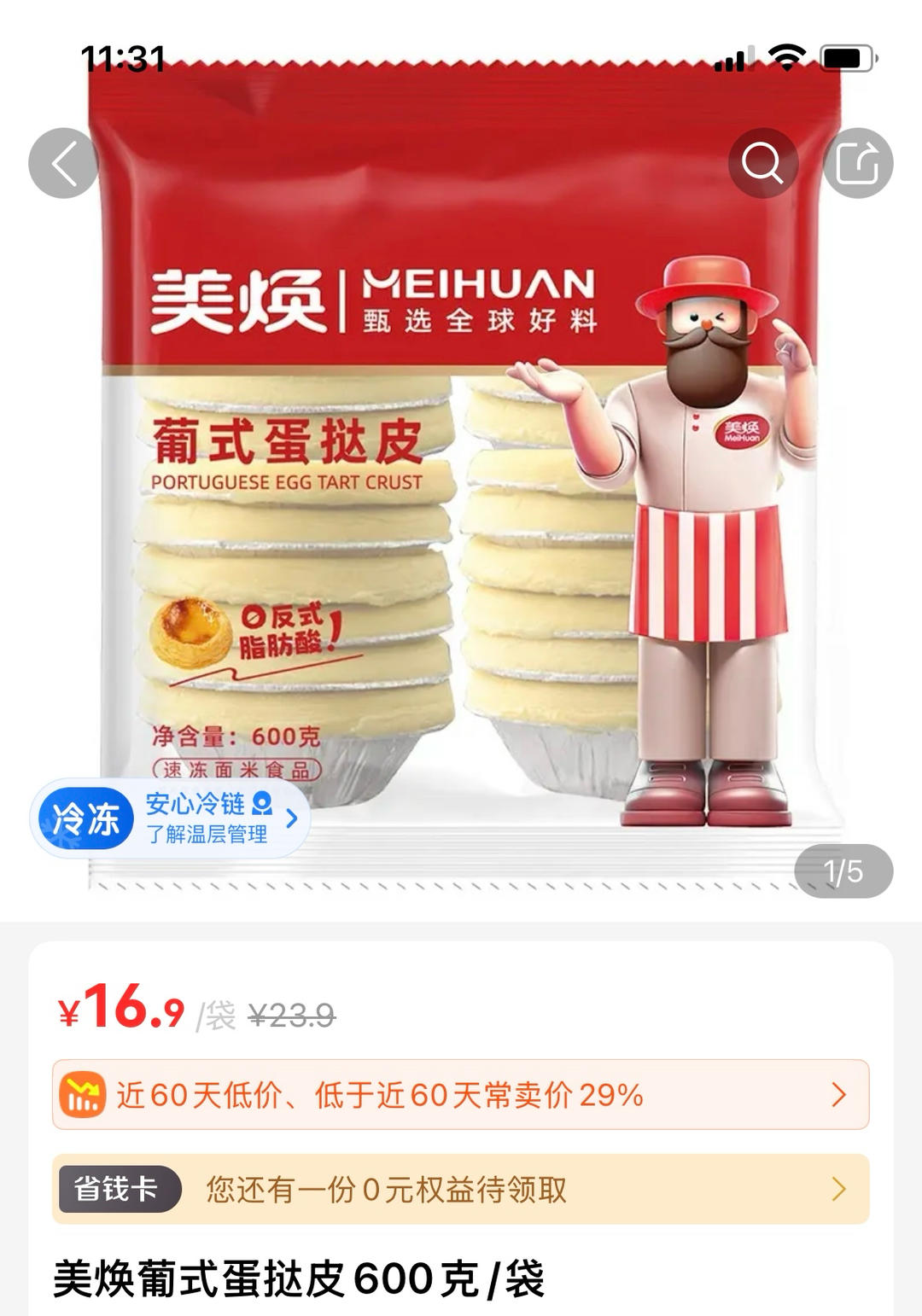Click the product package image

[x=461, y=478]
